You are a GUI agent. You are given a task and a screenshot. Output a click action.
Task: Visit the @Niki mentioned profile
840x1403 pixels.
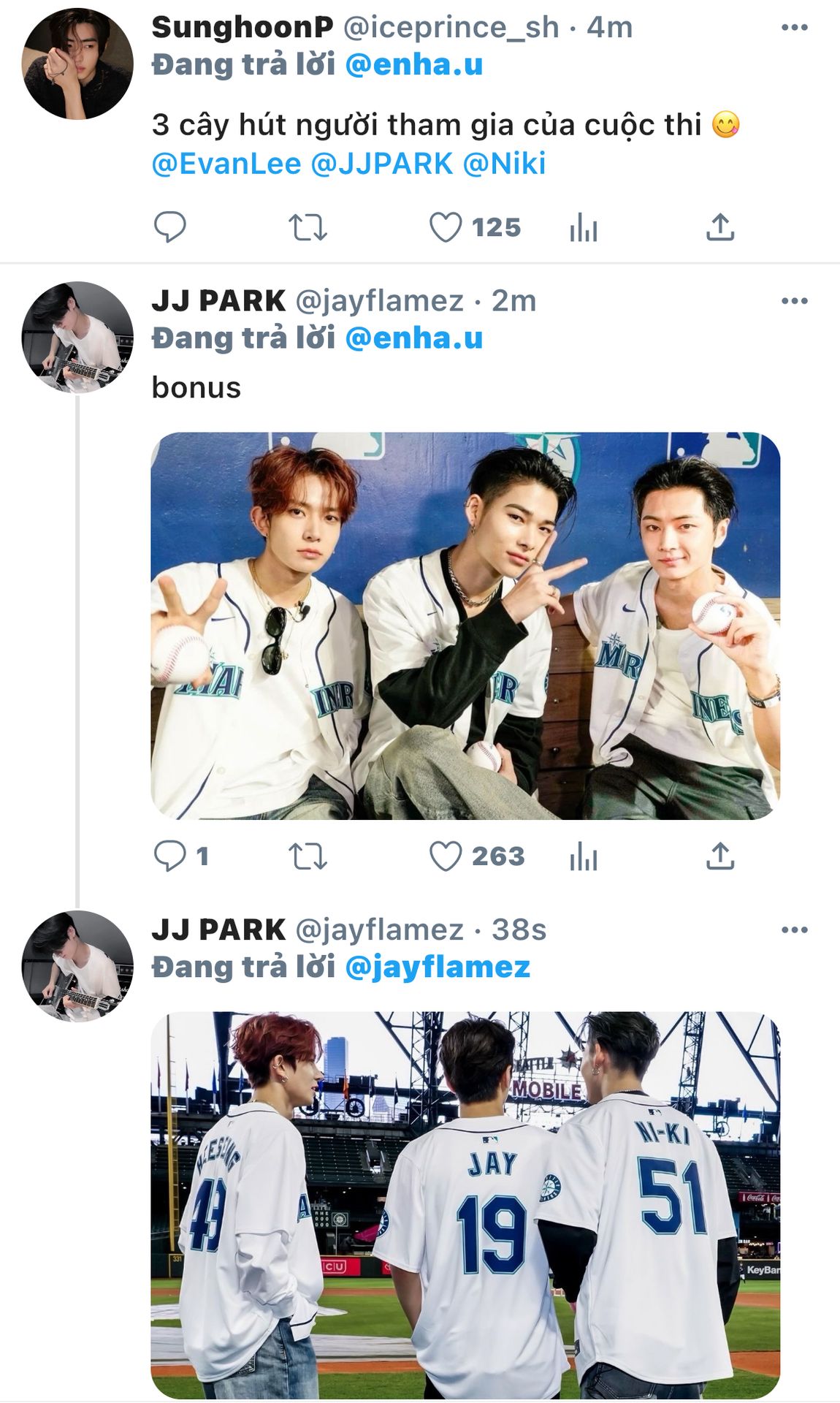504,164
